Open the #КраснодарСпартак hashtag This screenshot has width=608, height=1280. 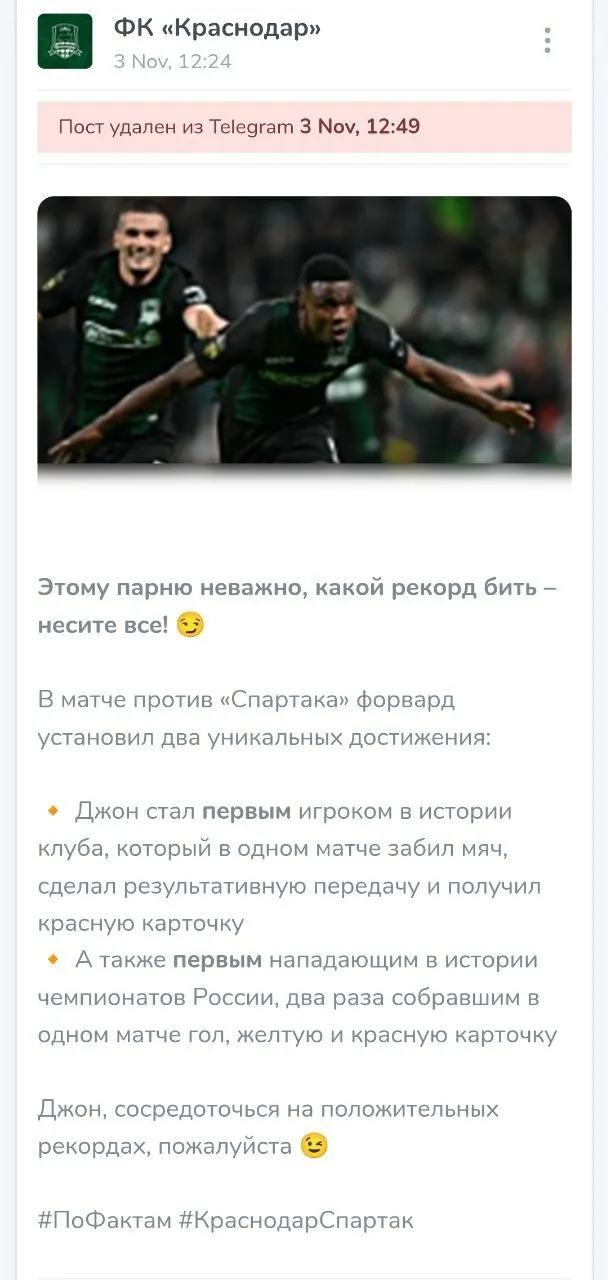tap(296, 1220)
